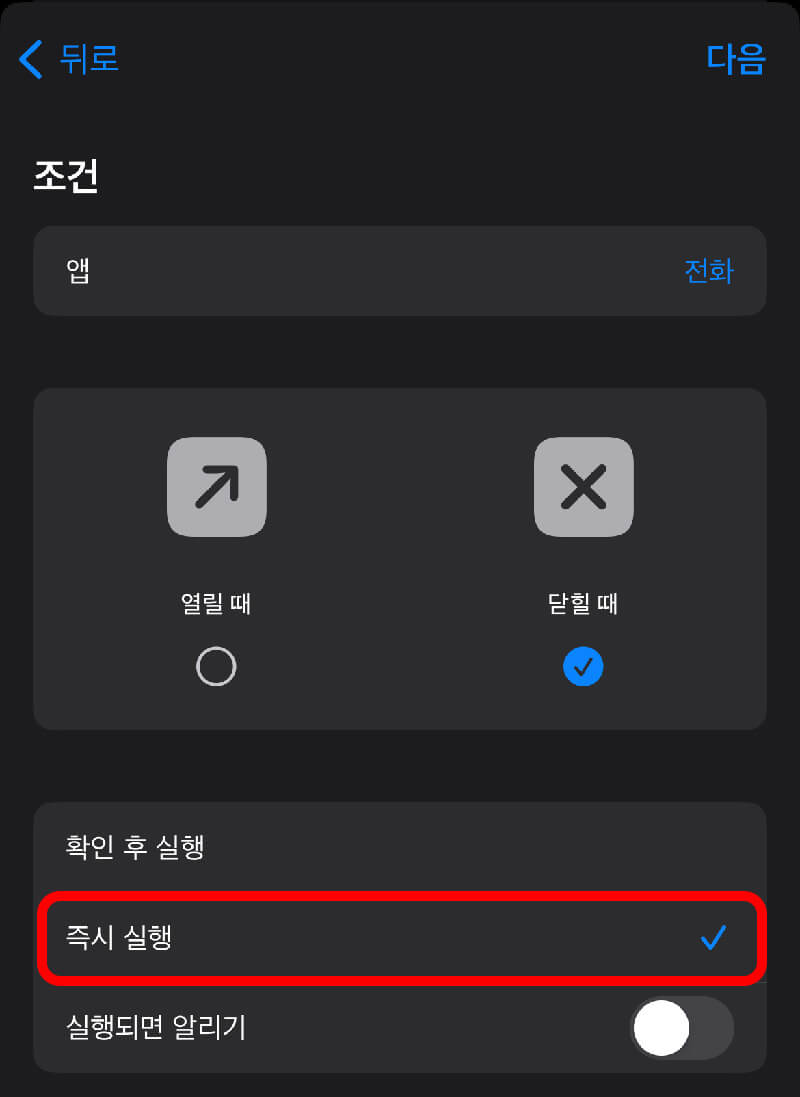
Task: Tap the back chevron icon next to 뒤로
Action: click(x=29, y=60)
